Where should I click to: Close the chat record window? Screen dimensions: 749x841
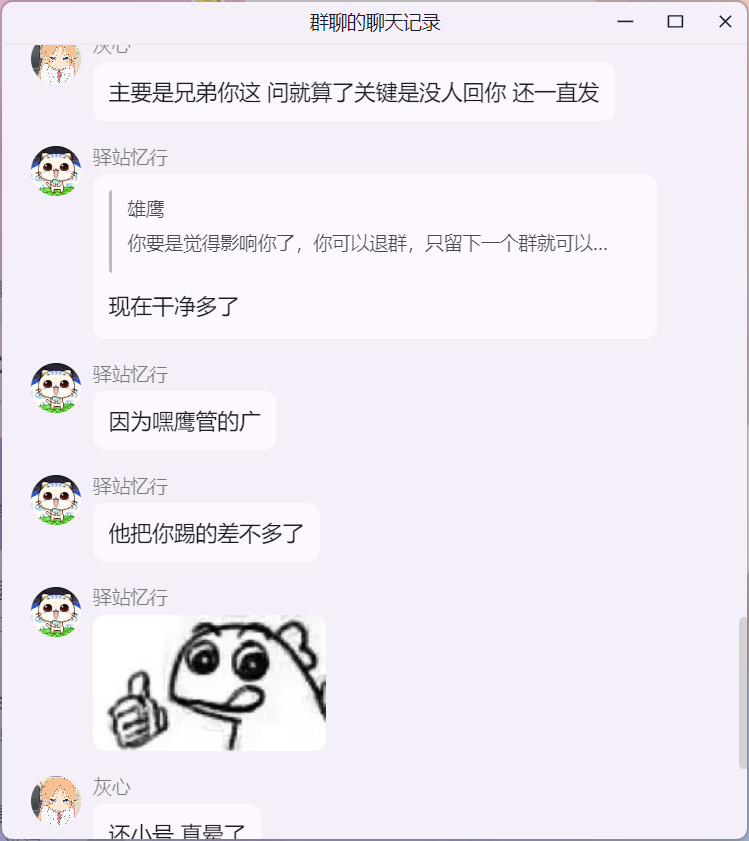tap(725, 22)
